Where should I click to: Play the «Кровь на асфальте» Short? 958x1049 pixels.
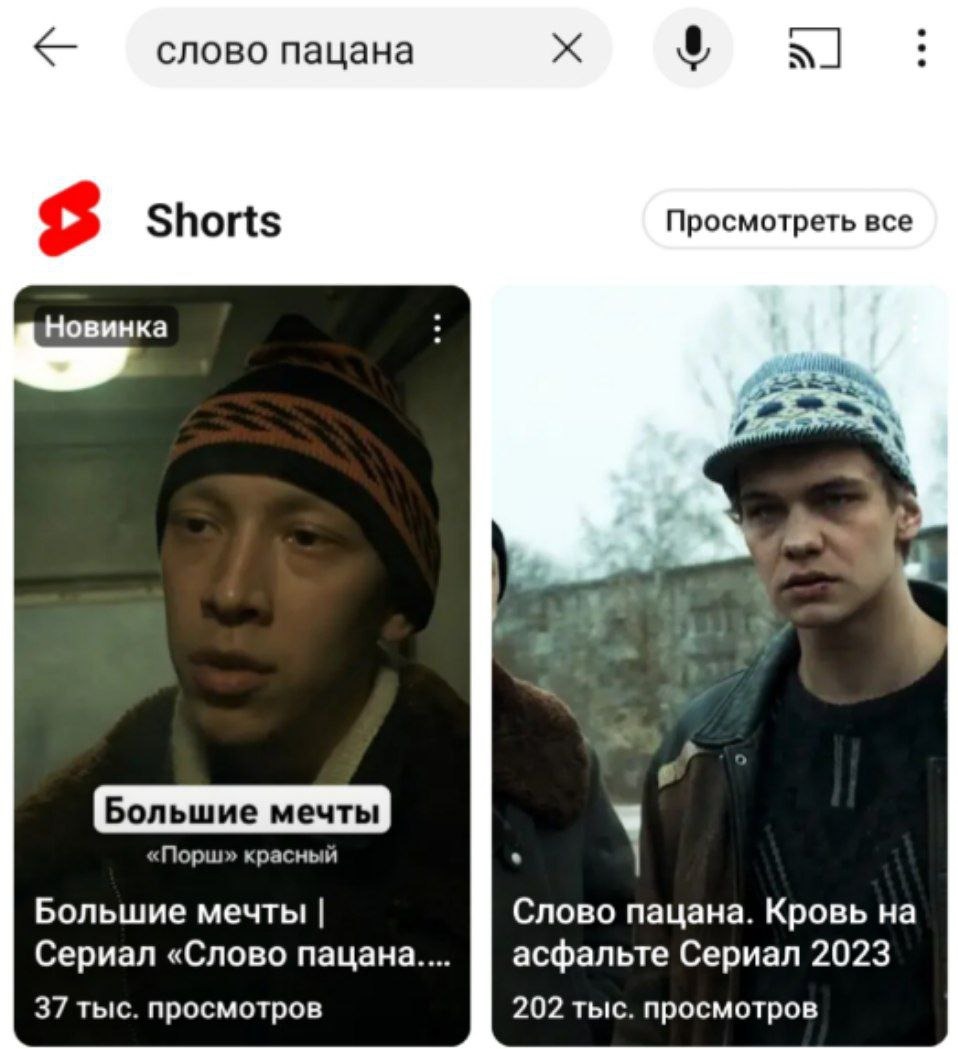click(719, 600)
